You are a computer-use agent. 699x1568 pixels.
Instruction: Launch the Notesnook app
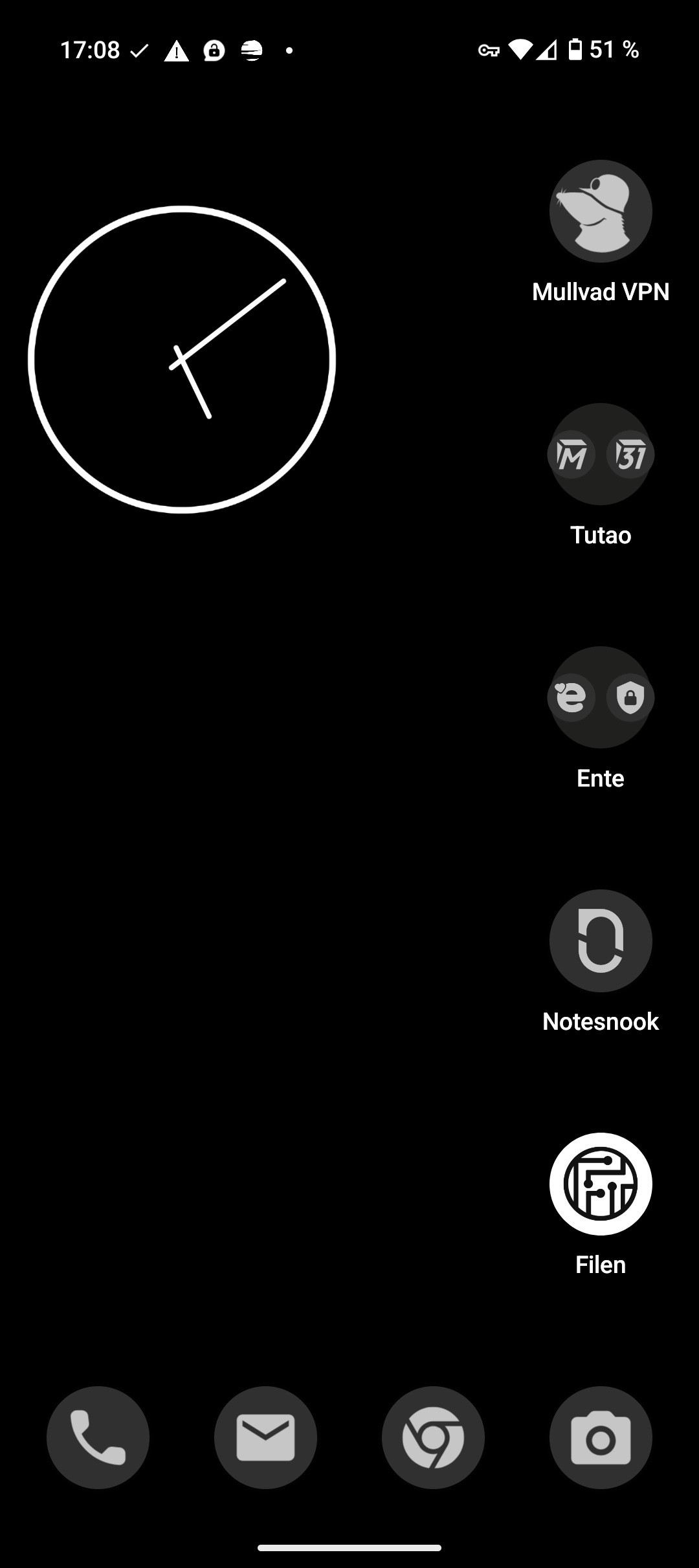(601, 941)
